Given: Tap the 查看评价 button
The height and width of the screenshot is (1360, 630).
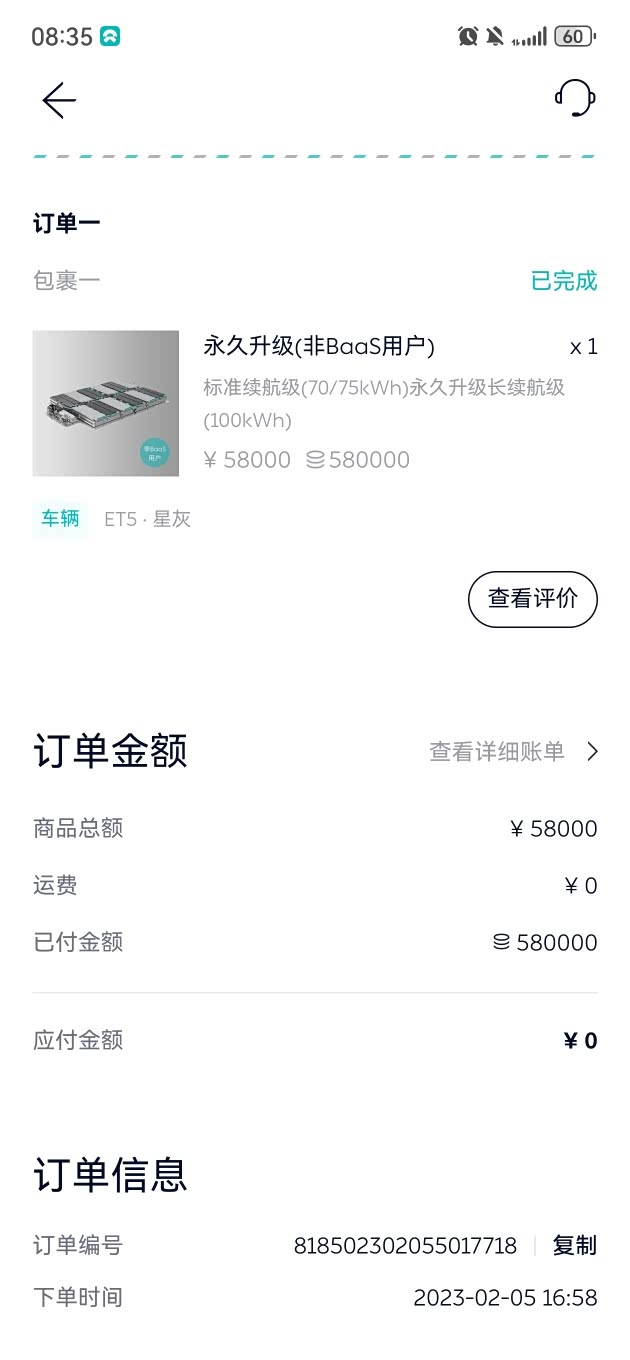Looking at the screenshot, I should (x=532, y=599).
